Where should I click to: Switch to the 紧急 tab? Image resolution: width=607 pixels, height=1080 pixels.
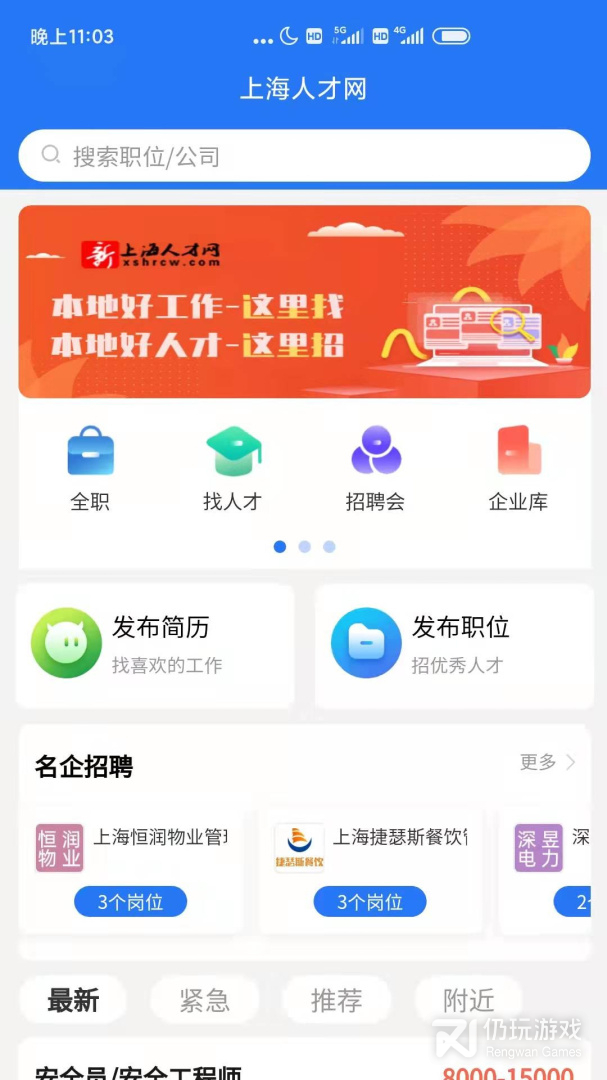204,1000
